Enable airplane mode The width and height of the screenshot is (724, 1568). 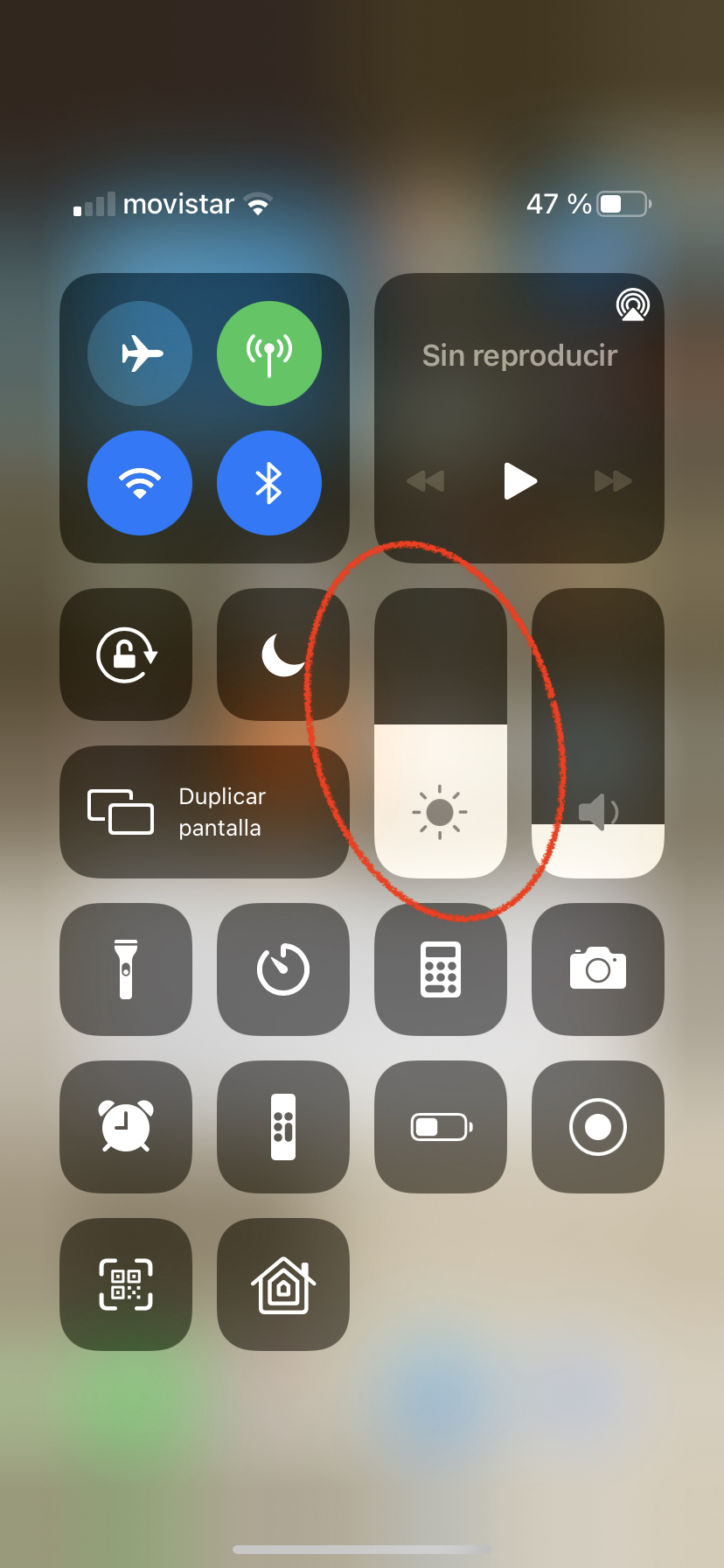[x=140, y=353]
